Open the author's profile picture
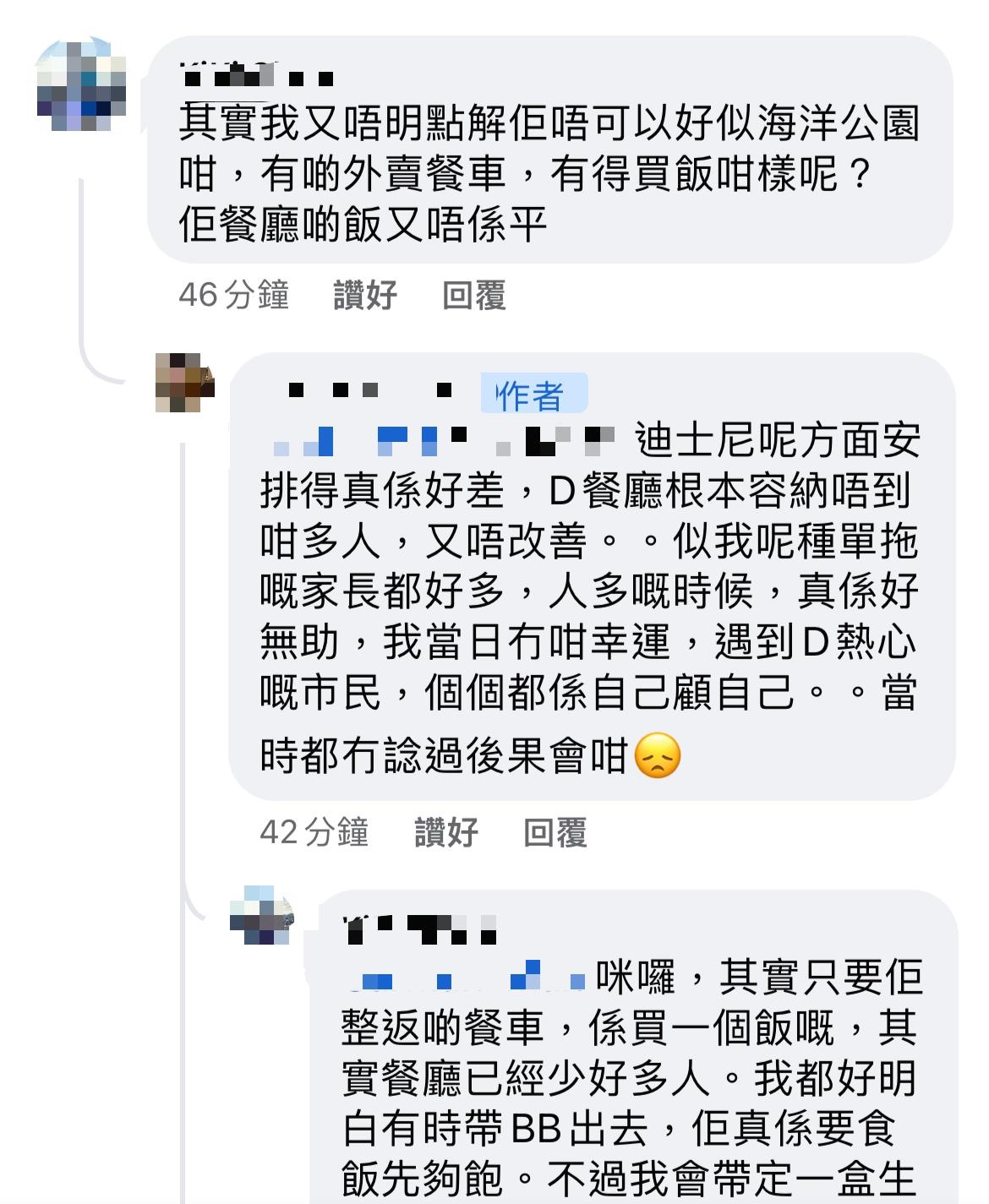 (x=184, y=383)
